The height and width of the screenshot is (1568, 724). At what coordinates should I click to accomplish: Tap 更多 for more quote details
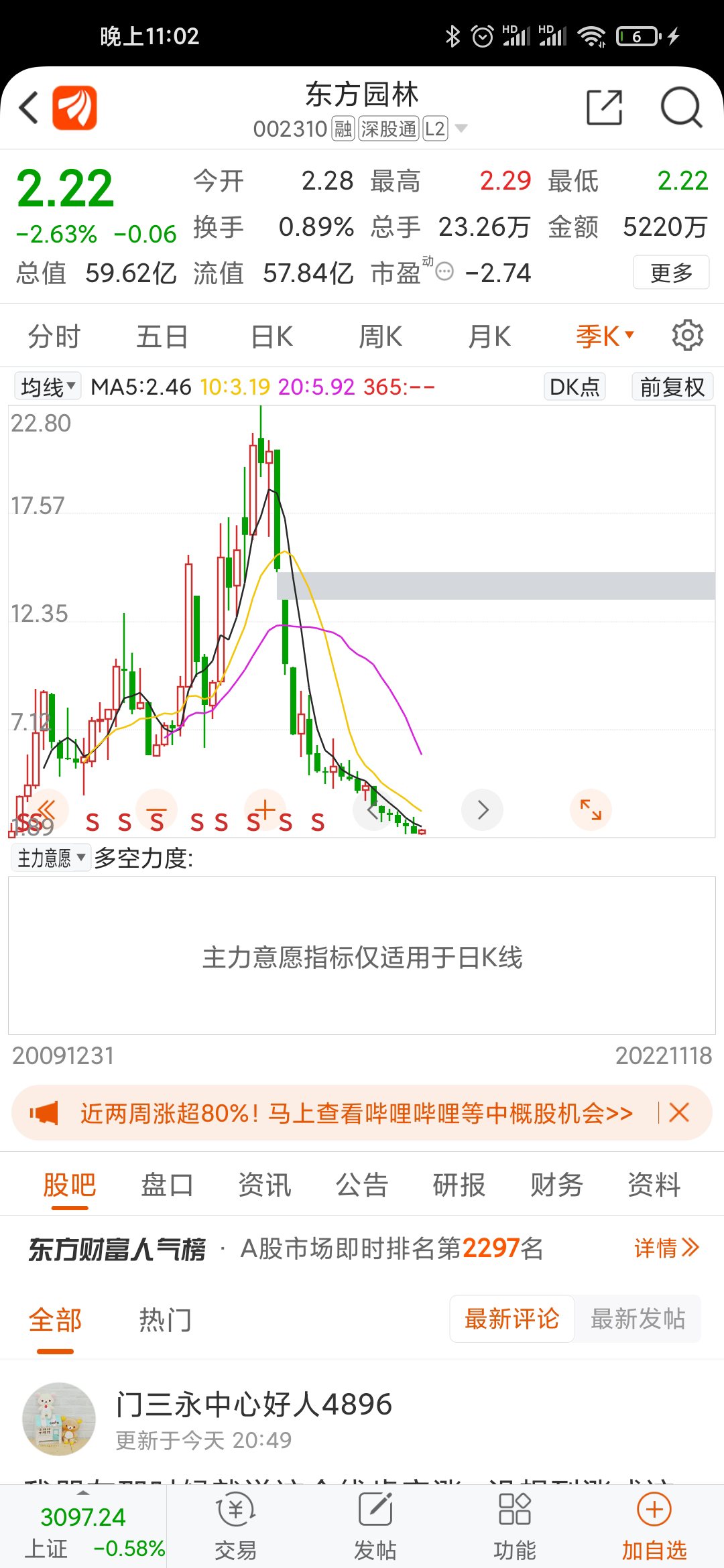tap(670, 273)
